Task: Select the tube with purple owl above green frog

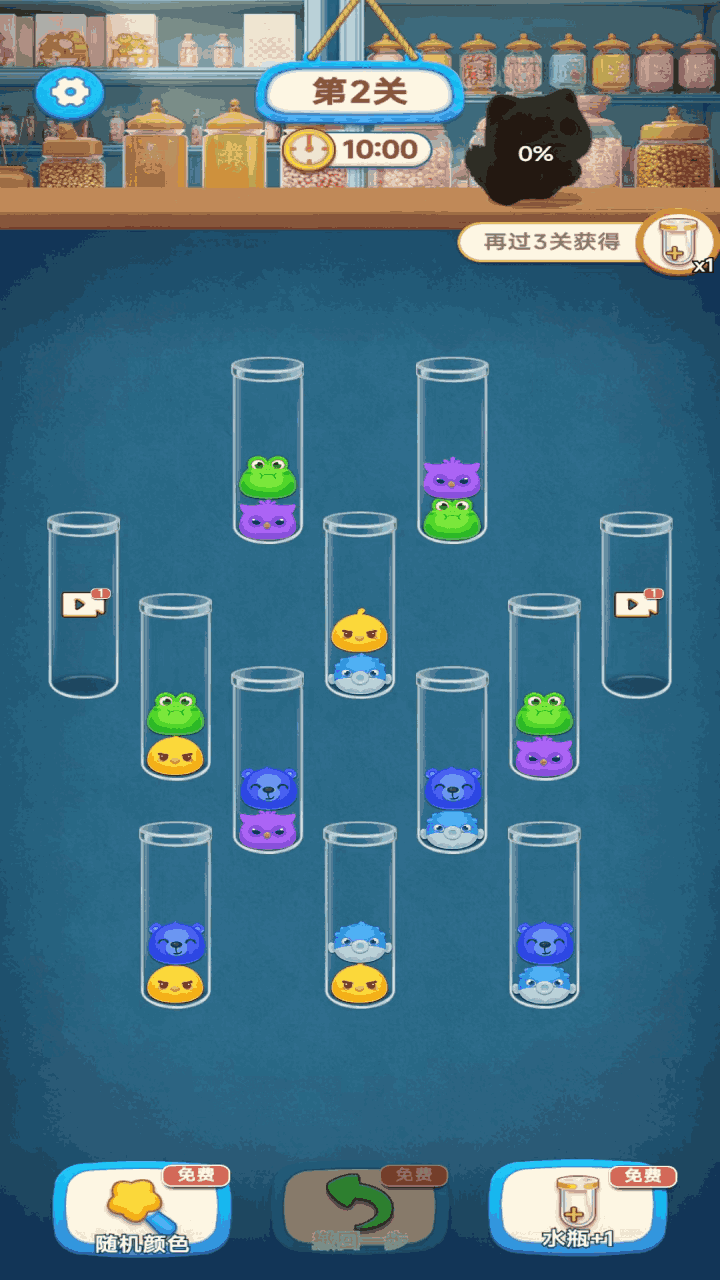Action: (x=452, y=452)
